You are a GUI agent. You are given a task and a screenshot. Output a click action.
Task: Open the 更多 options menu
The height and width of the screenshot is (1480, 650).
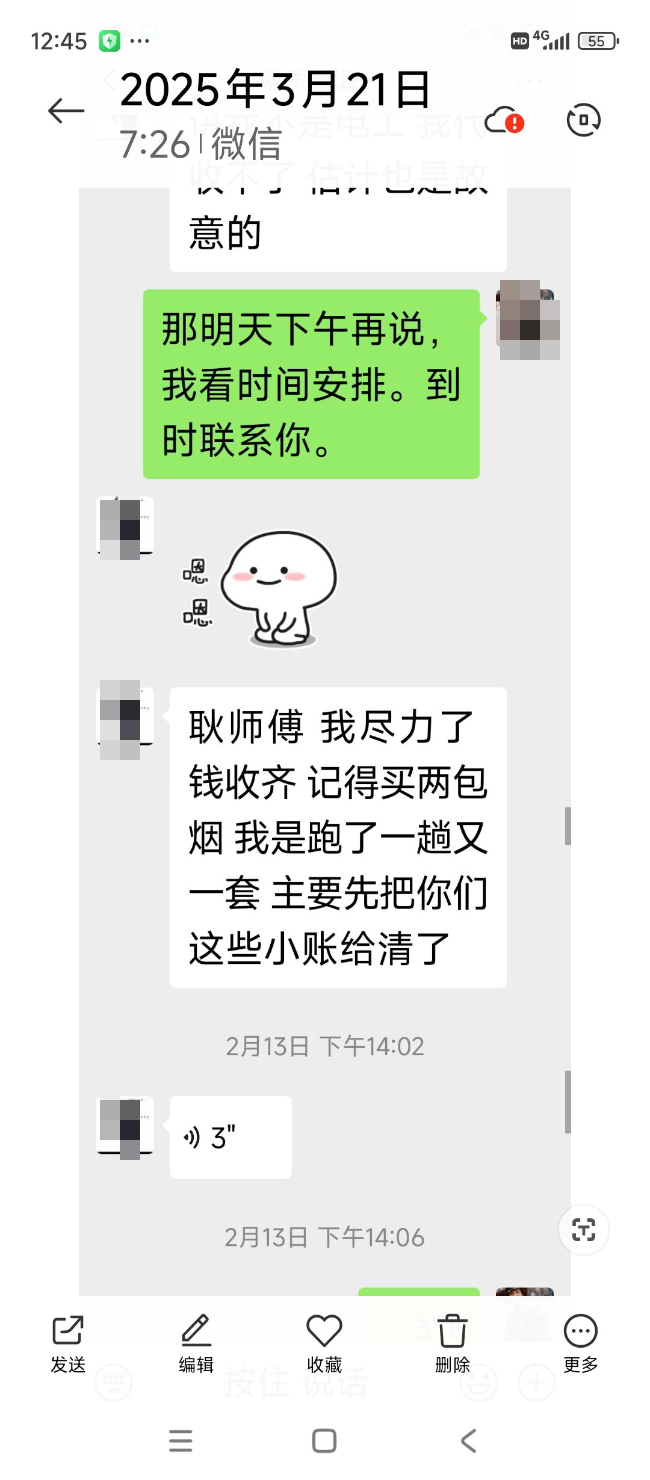click(581, 1343)
